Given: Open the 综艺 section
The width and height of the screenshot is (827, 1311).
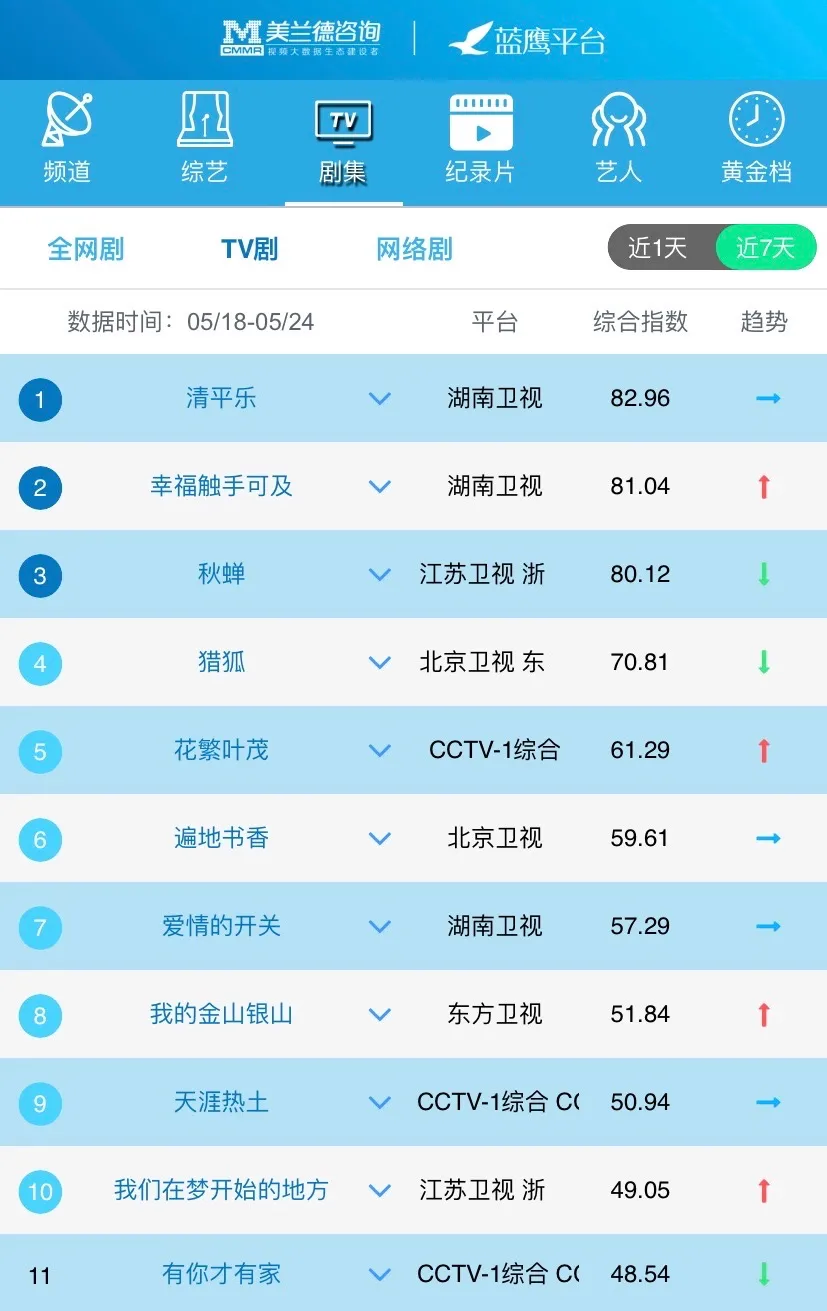Looking at the screenshot, I should tap(205, 140).
